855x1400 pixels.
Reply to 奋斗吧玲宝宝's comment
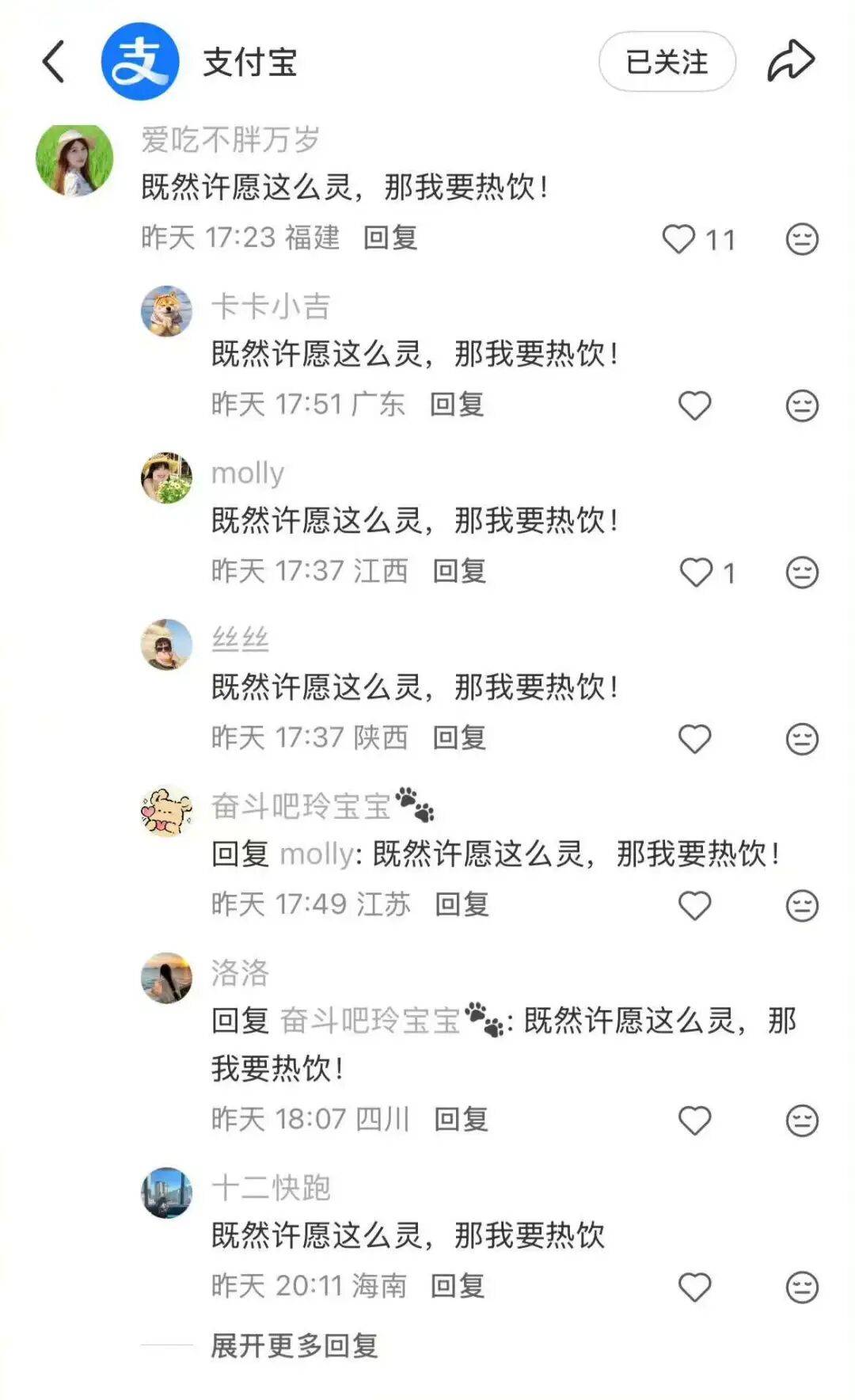tap(462, 904)
